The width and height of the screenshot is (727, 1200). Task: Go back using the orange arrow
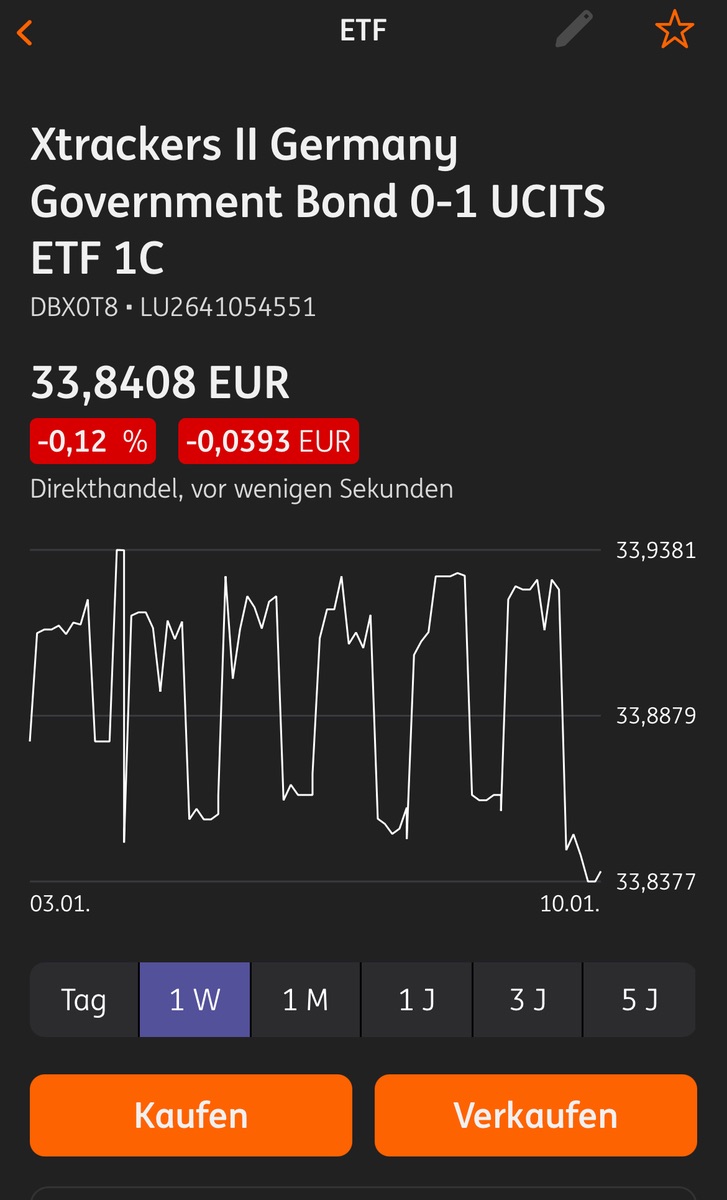tap(26, 32)
